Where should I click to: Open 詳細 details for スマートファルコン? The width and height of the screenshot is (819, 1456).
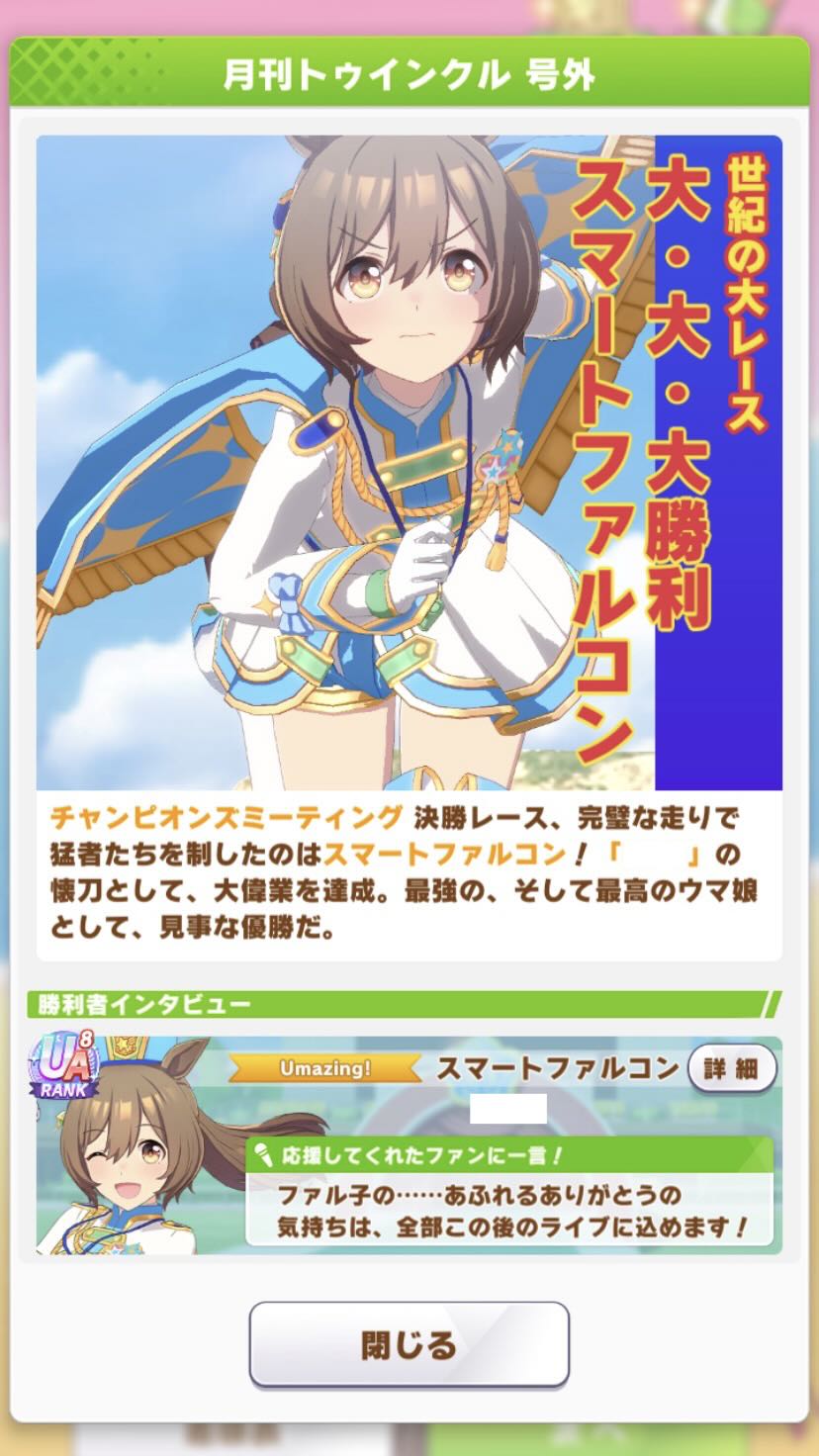coord(732,1068)
